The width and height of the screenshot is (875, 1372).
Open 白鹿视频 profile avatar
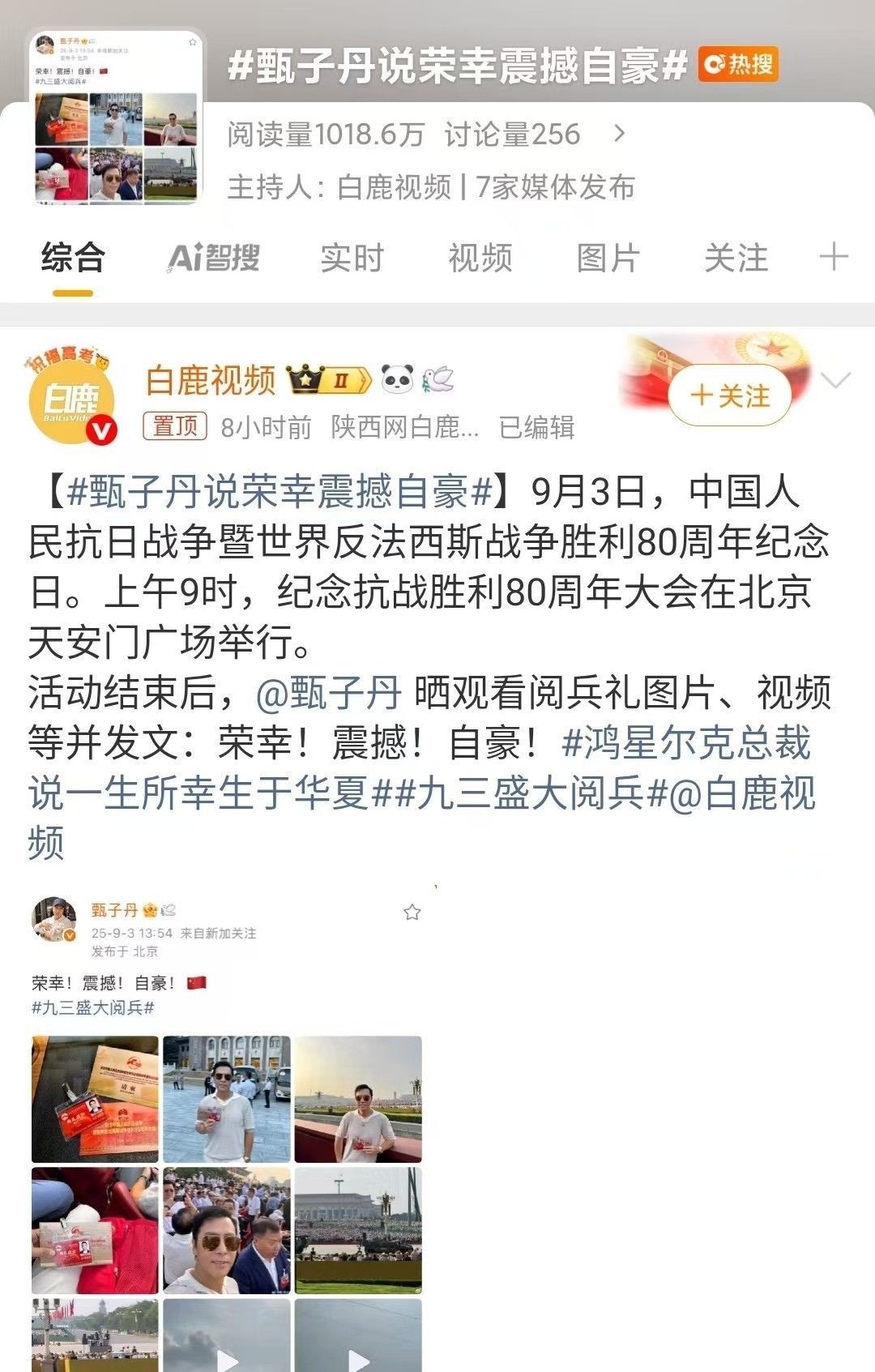pos(71,399)
